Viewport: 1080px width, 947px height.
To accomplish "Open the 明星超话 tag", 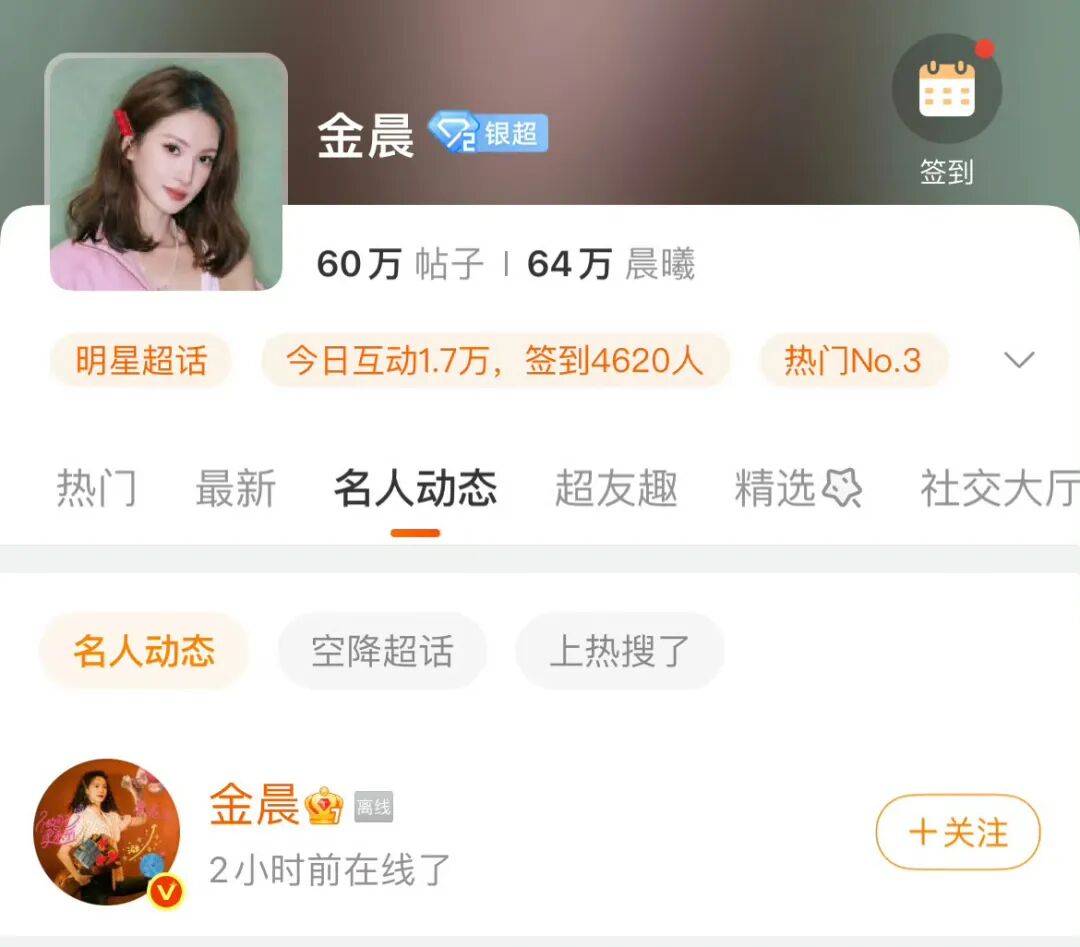I will [x=140, y=361].
